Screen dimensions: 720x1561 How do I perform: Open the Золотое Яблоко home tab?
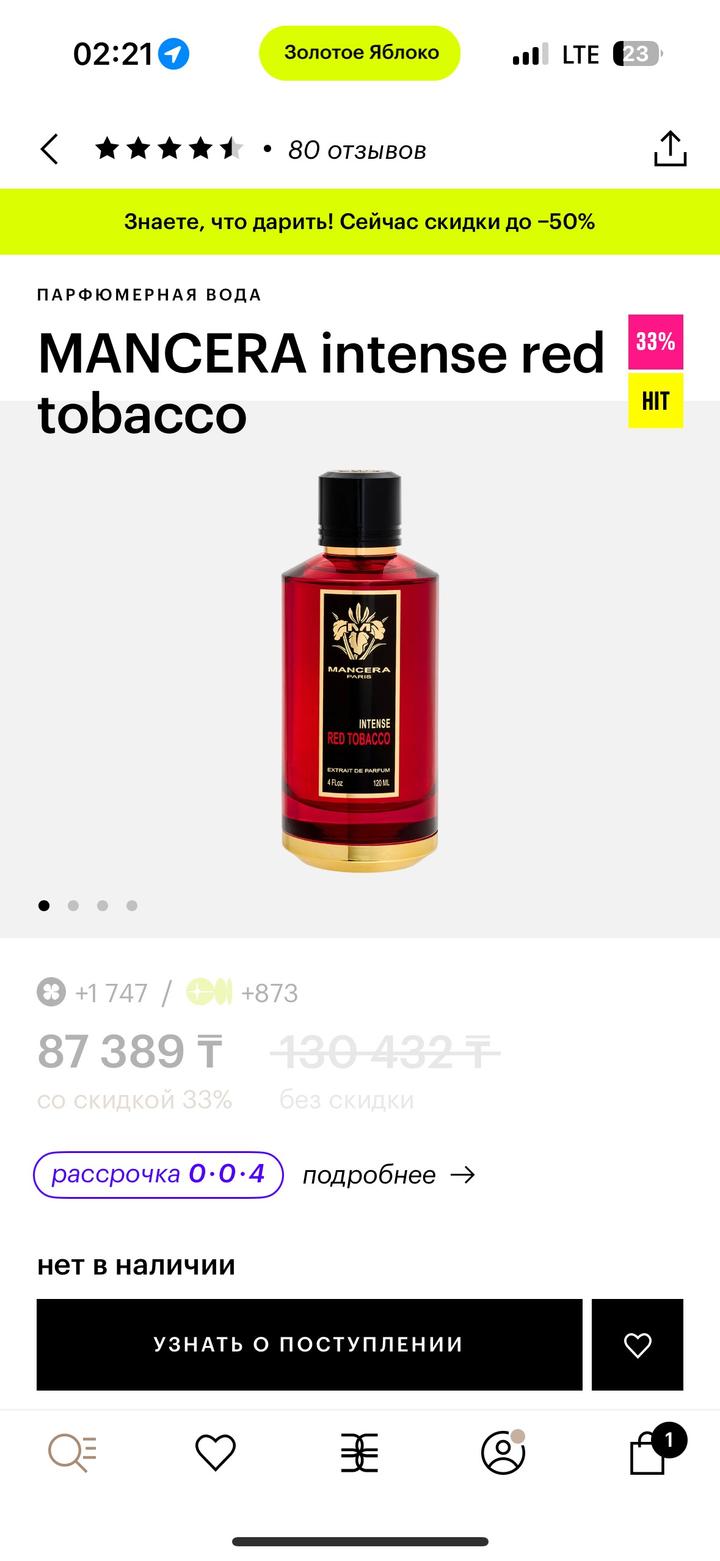359,1452
